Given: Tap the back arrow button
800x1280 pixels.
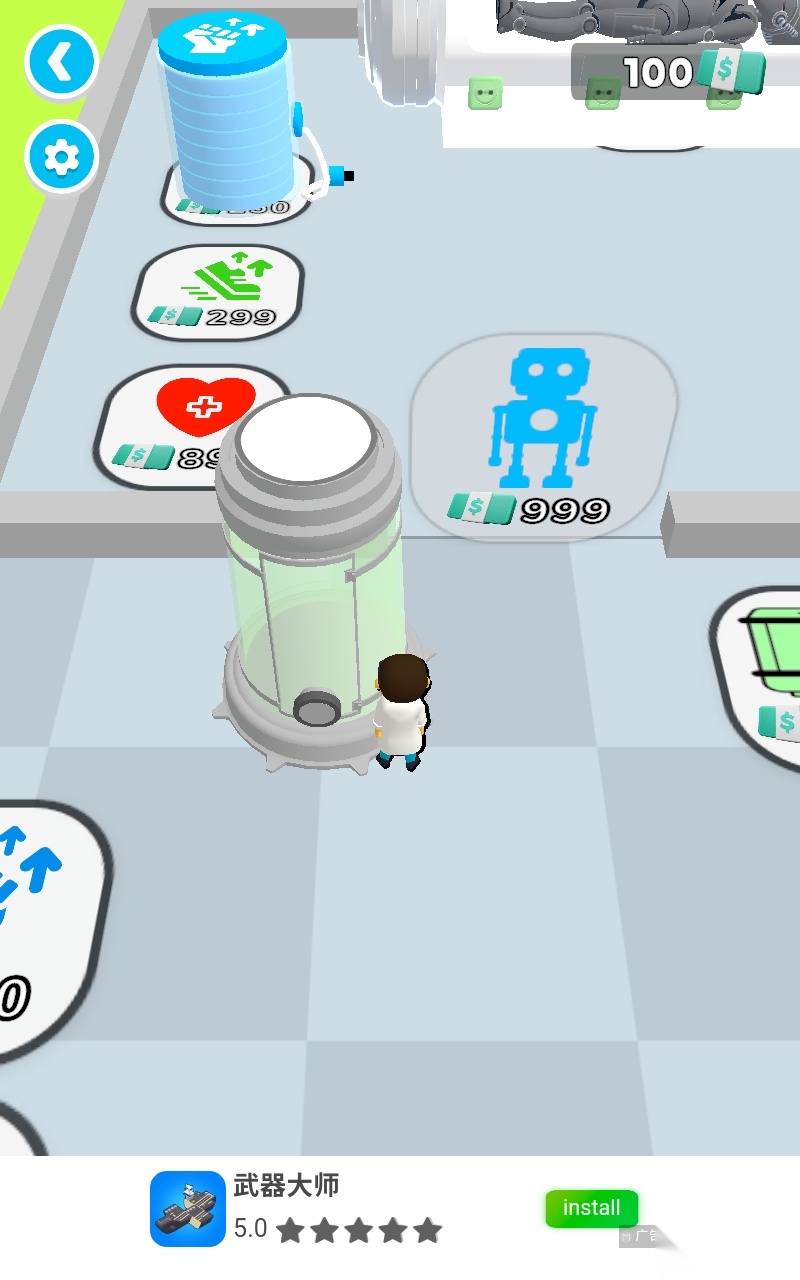Looking at the screenshot, I should pos(61,63).
